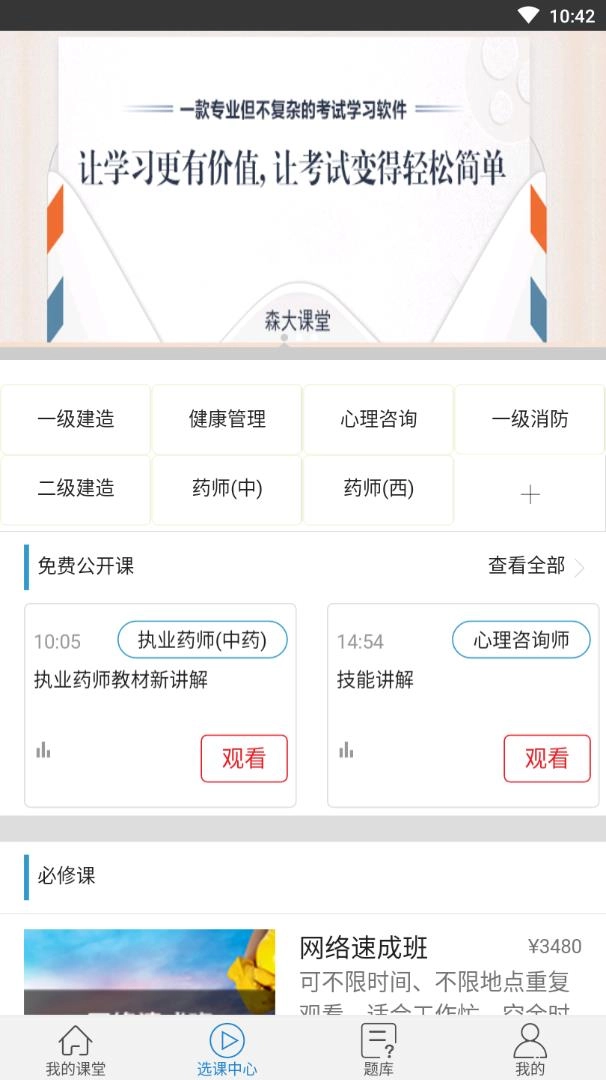This screenshot has height=1080, width=606.
Task: Switch to the 我的课堂 tab
Action: (x=75, y=1050)
